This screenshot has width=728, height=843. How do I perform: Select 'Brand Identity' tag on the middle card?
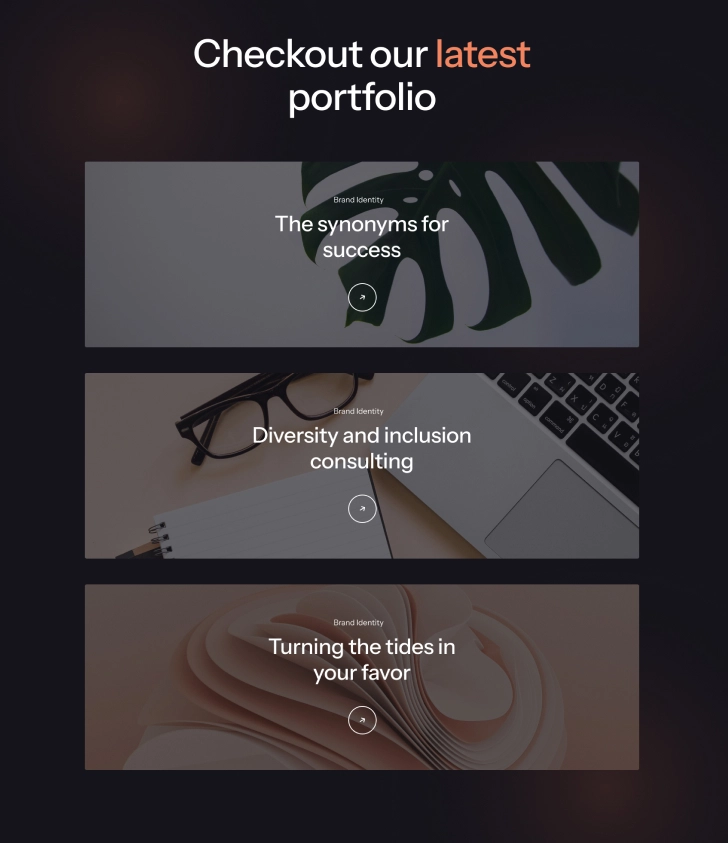360,410
